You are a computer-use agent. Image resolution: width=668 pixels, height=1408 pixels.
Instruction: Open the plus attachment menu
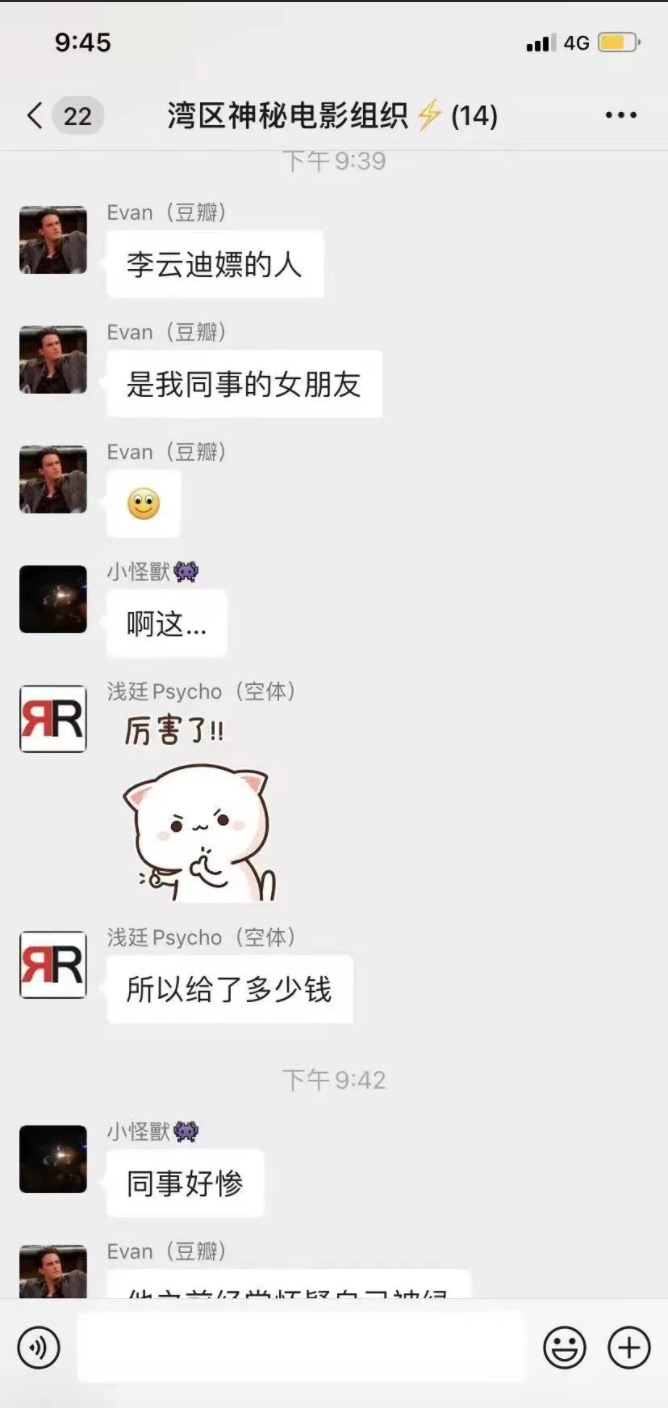pyautogui.click(x=629, y=1348)
